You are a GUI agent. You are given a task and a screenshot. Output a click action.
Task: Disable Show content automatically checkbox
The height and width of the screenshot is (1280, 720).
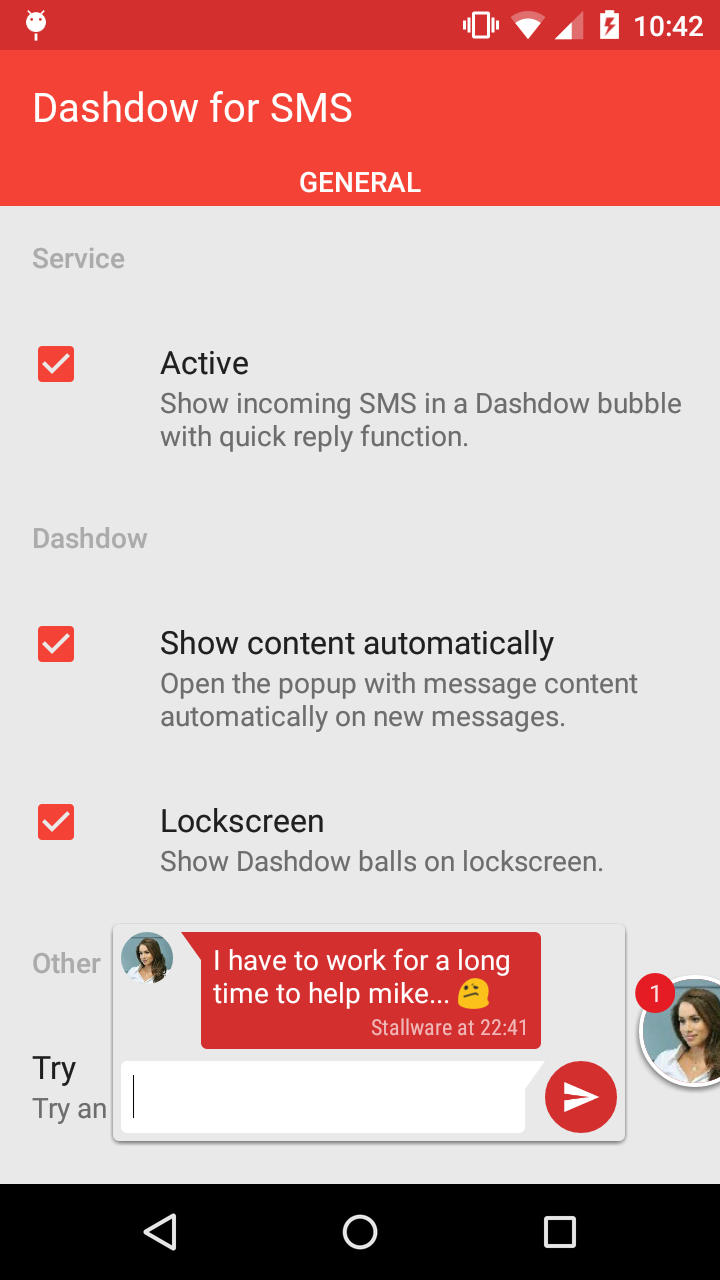tap(56, 644)
